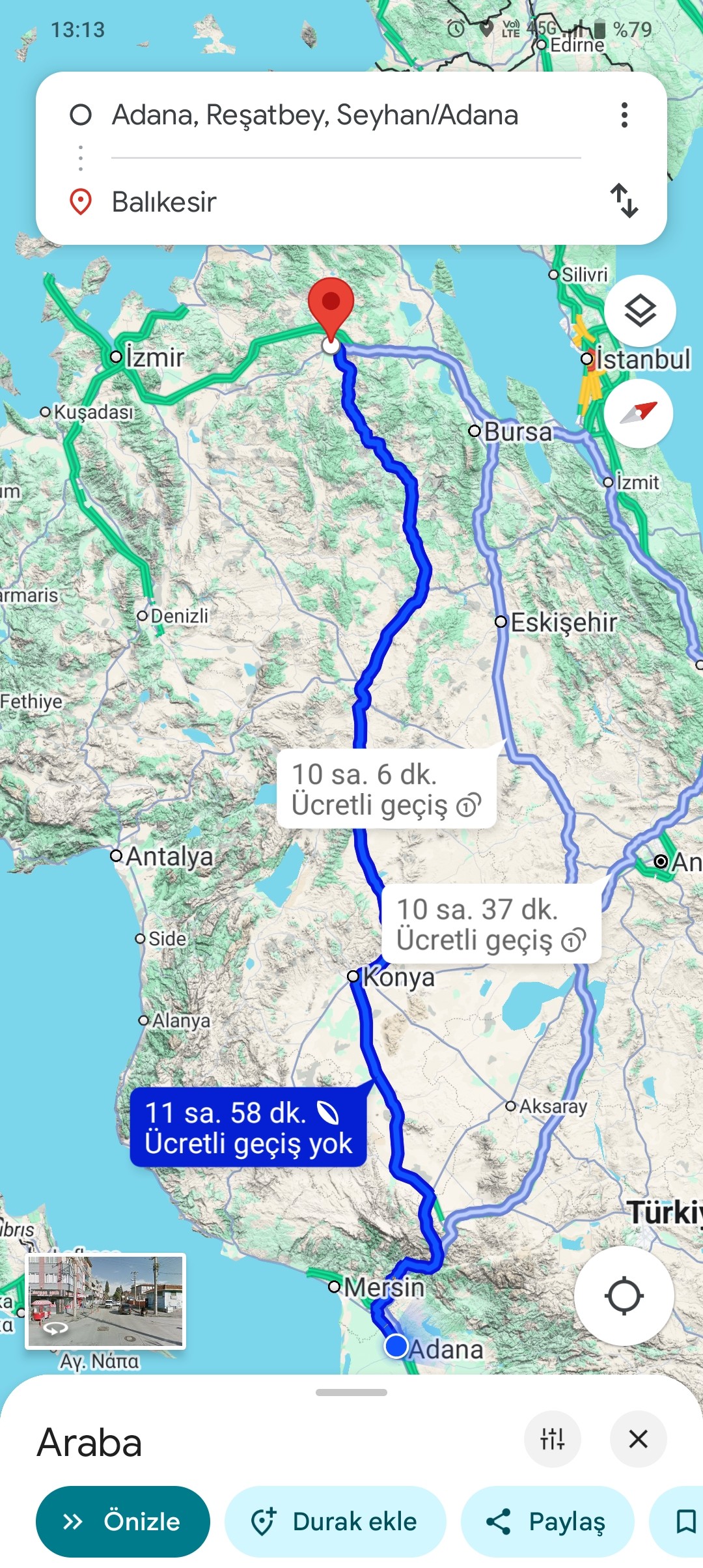
Task: Open route options filter icon
Action: click(x=552, y=1439)
